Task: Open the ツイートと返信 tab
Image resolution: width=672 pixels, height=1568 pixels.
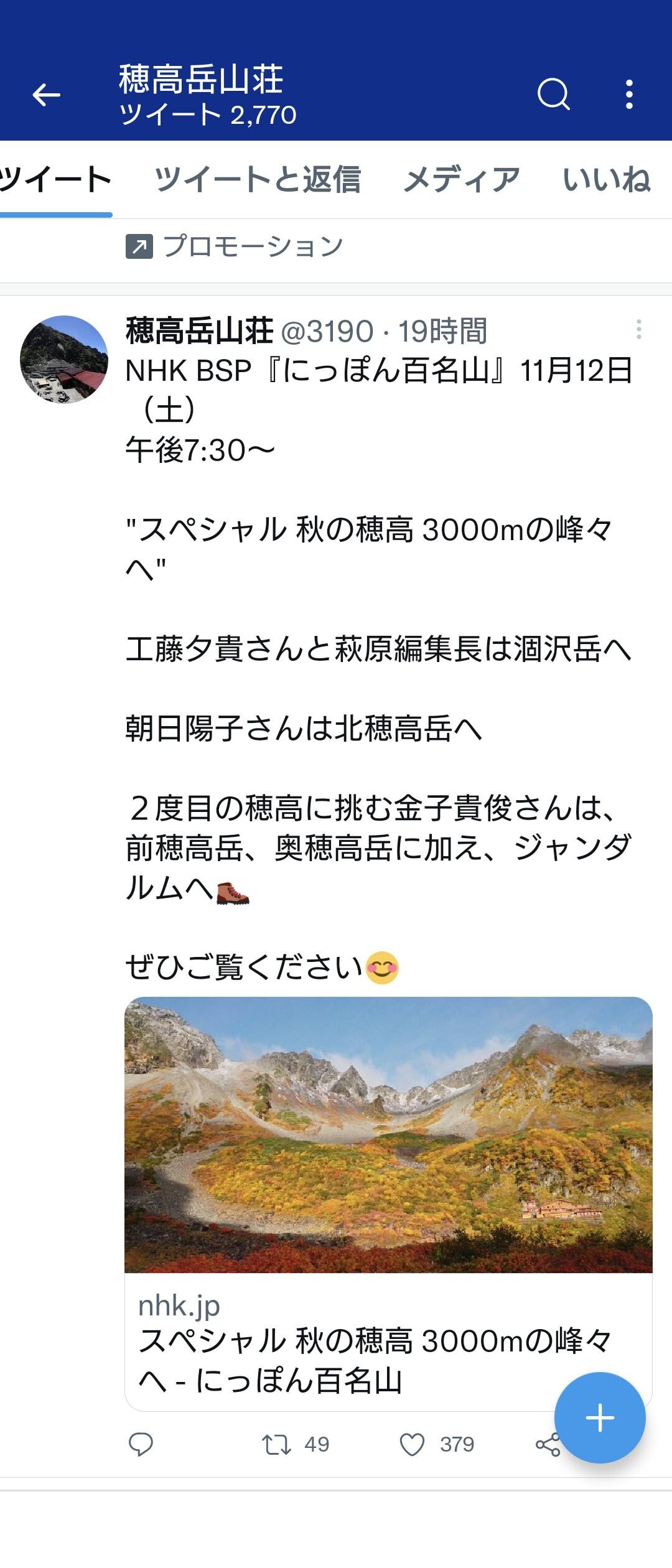Action: (x=261, y=179)
